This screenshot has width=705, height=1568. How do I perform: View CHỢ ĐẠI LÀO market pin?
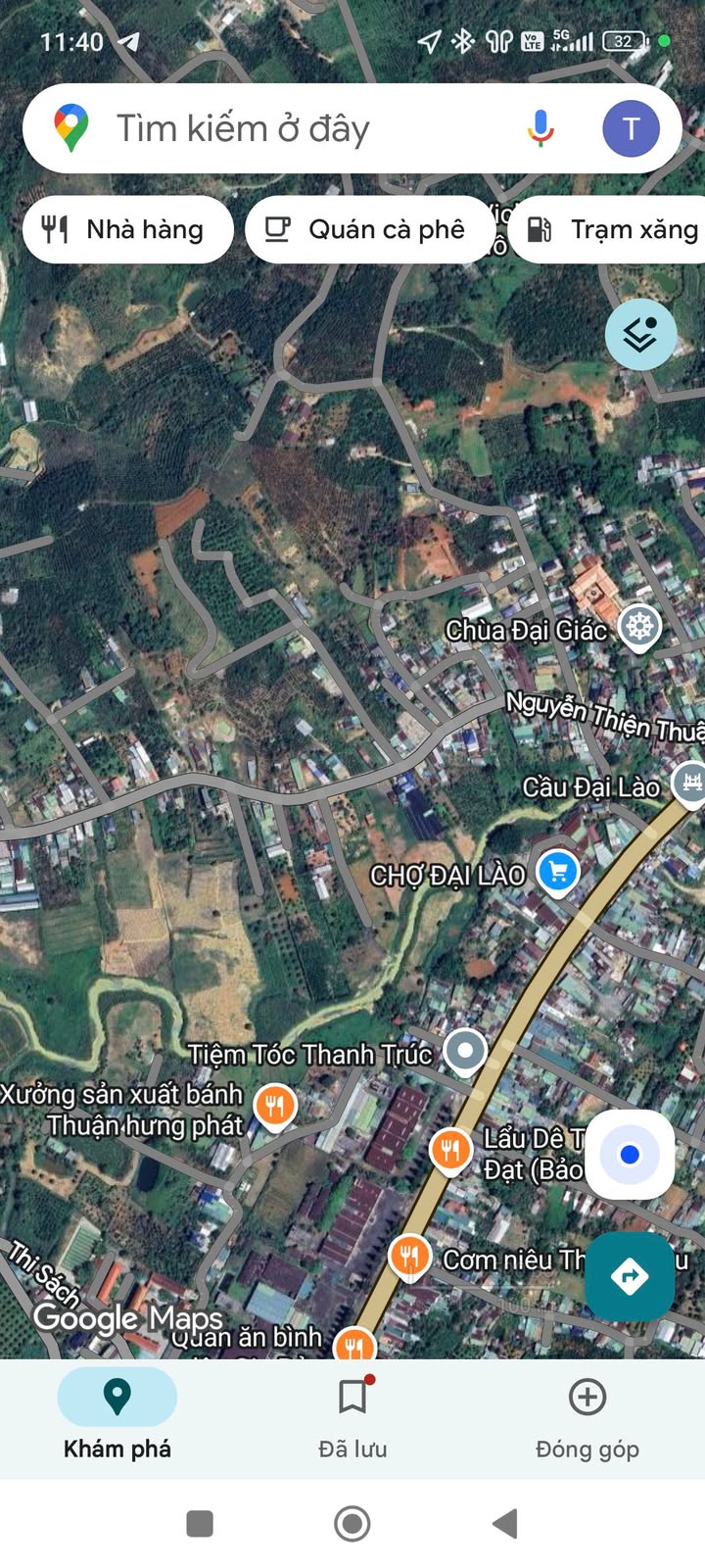click(558, 871)
